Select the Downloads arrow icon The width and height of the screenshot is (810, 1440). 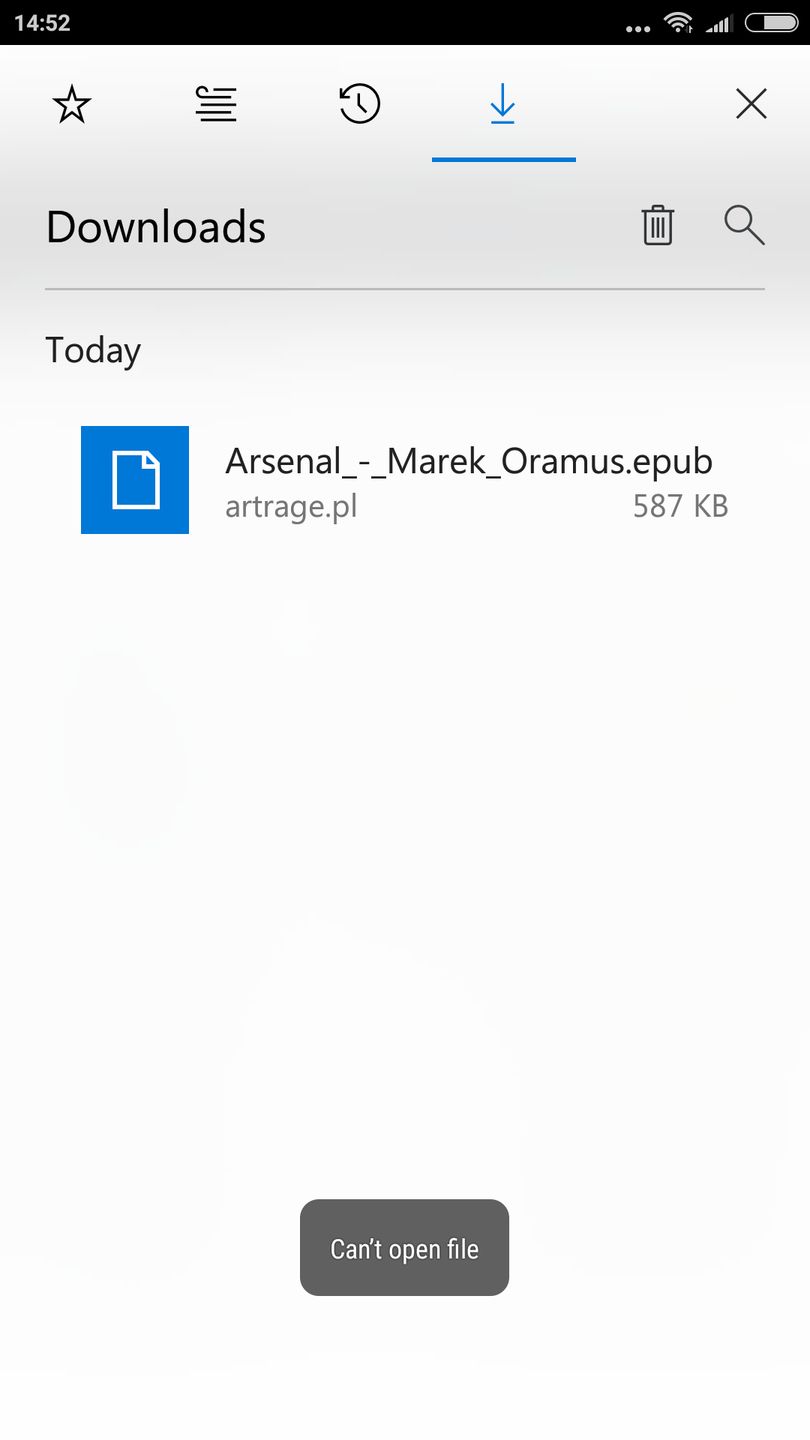tap(503, 103)
